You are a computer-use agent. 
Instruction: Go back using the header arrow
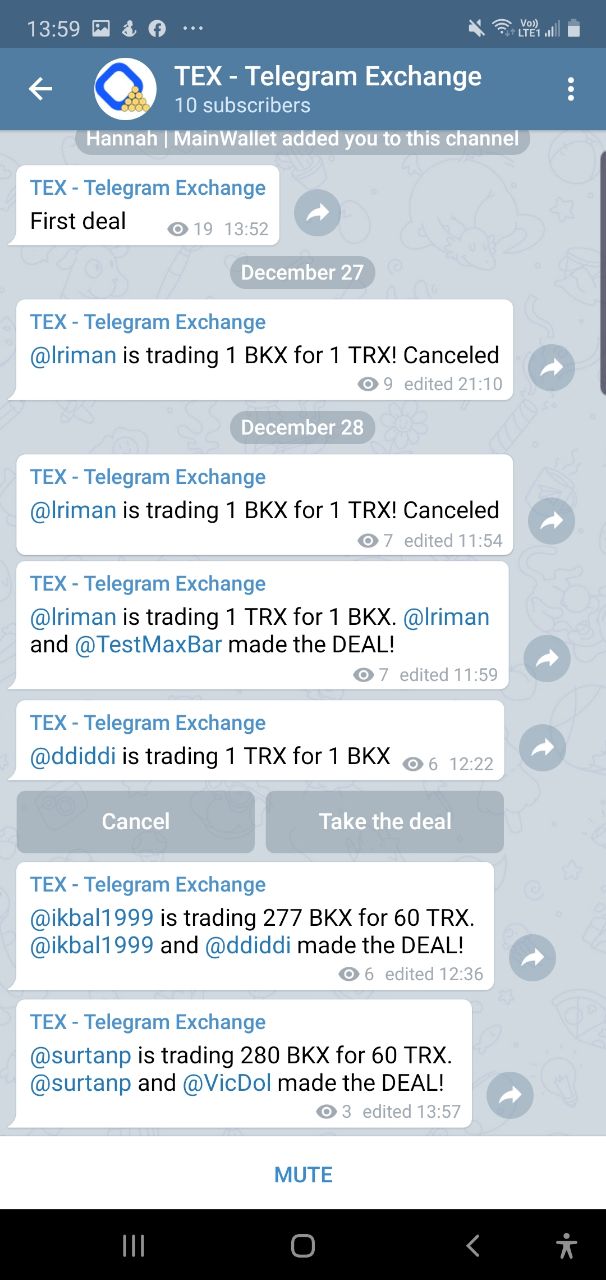pyautogui.click(x=40, y=89)
